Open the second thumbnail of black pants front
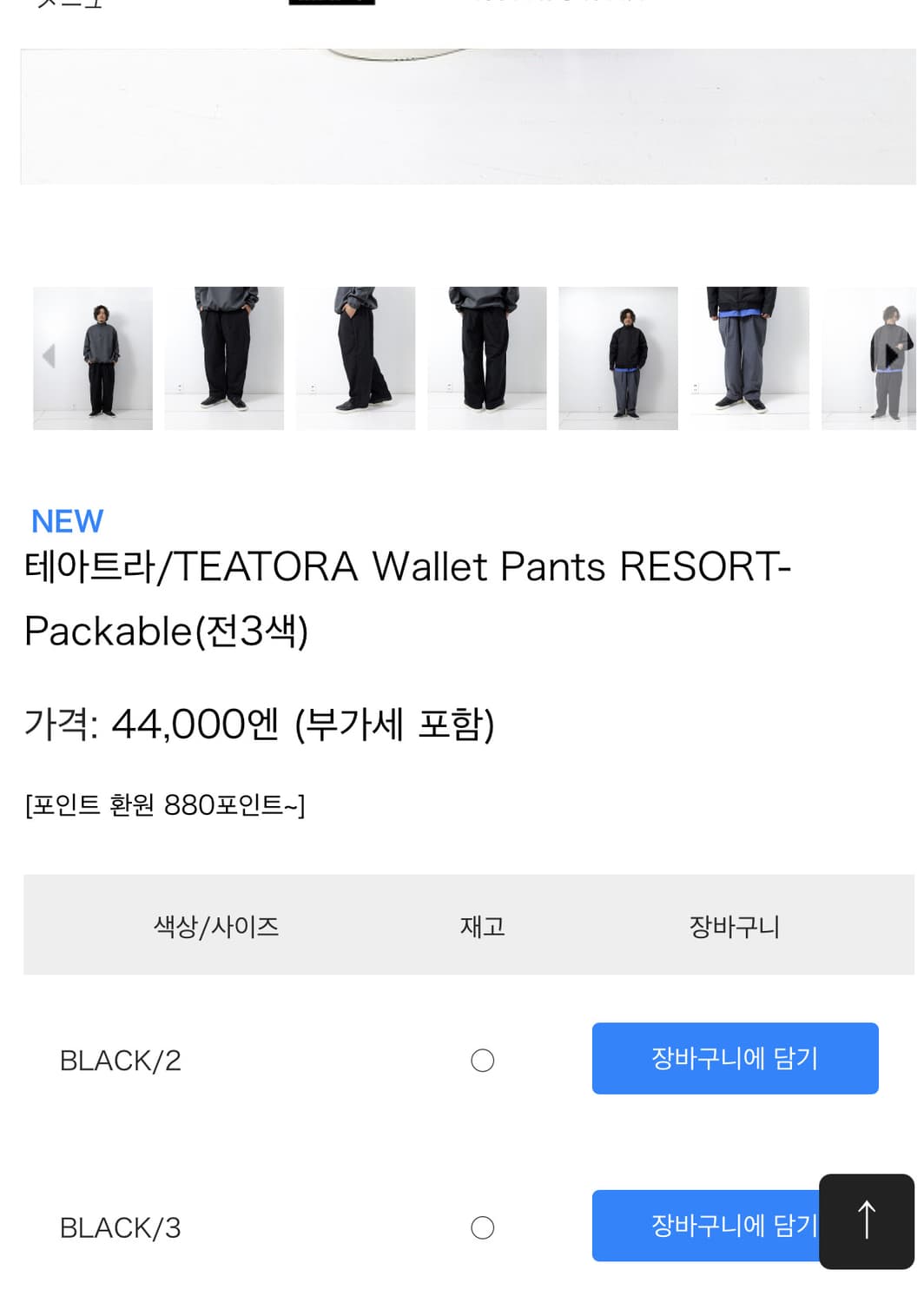 pyautogui.click(x=224, y=357)
